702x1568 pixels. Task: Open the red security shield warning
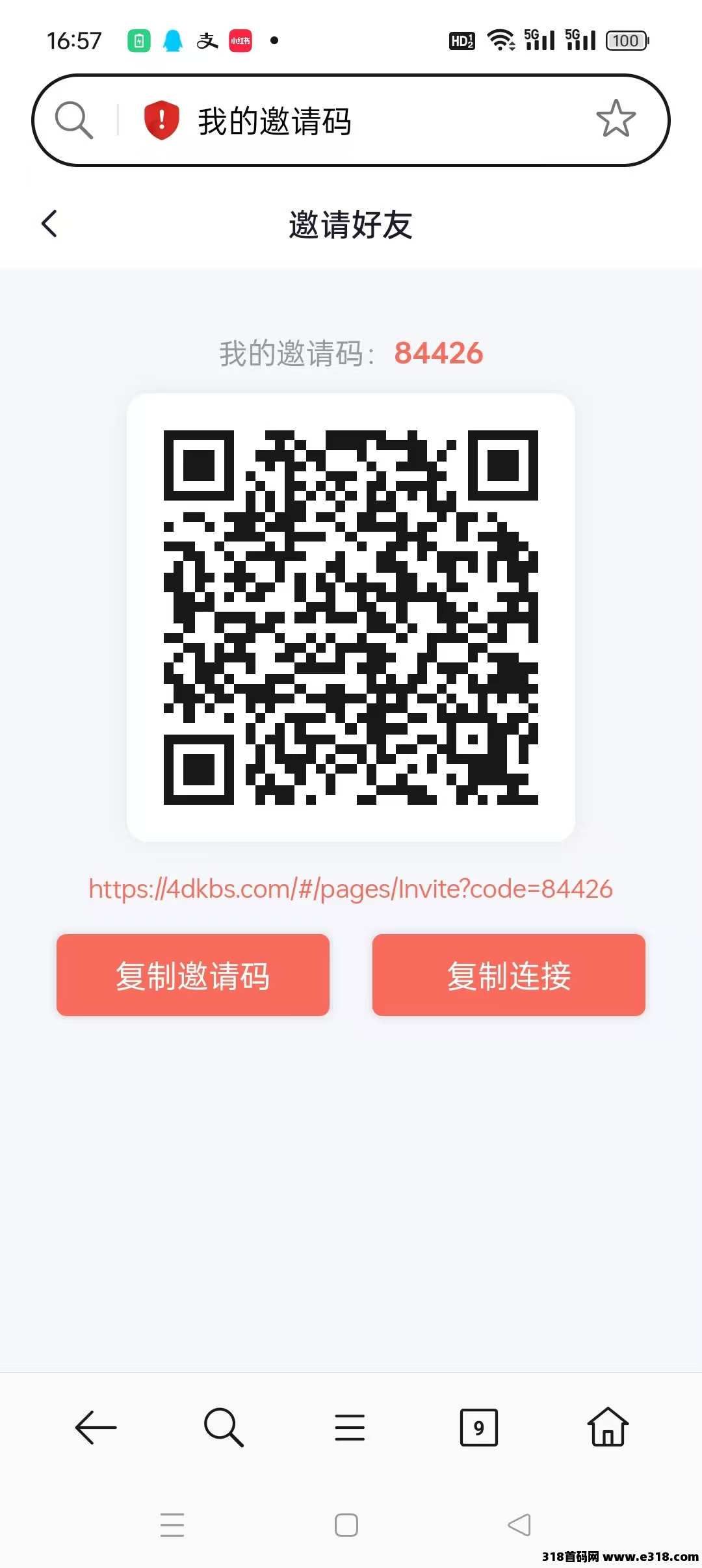point(161,120)
